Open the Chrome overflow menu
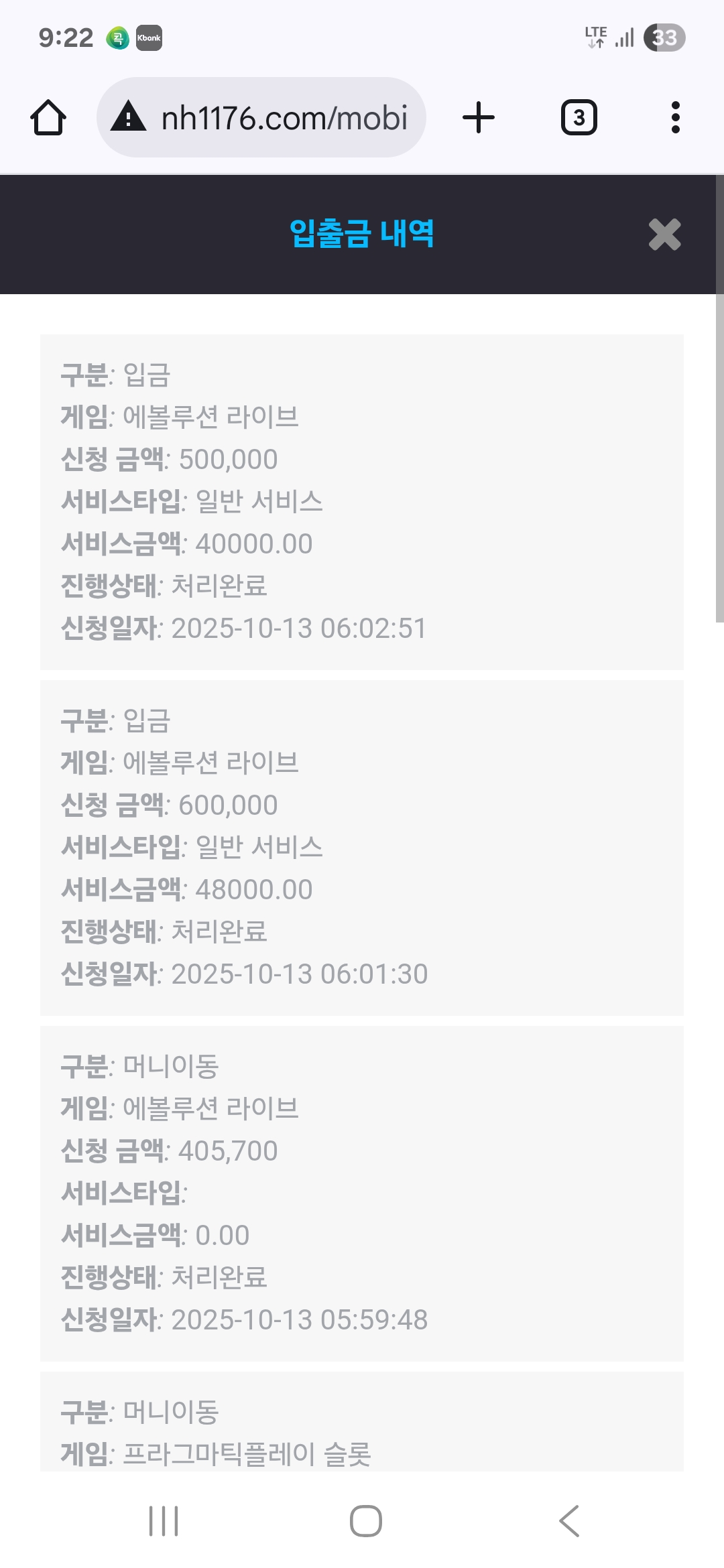Screen dimensions: 724x1568 coord(675,116)
